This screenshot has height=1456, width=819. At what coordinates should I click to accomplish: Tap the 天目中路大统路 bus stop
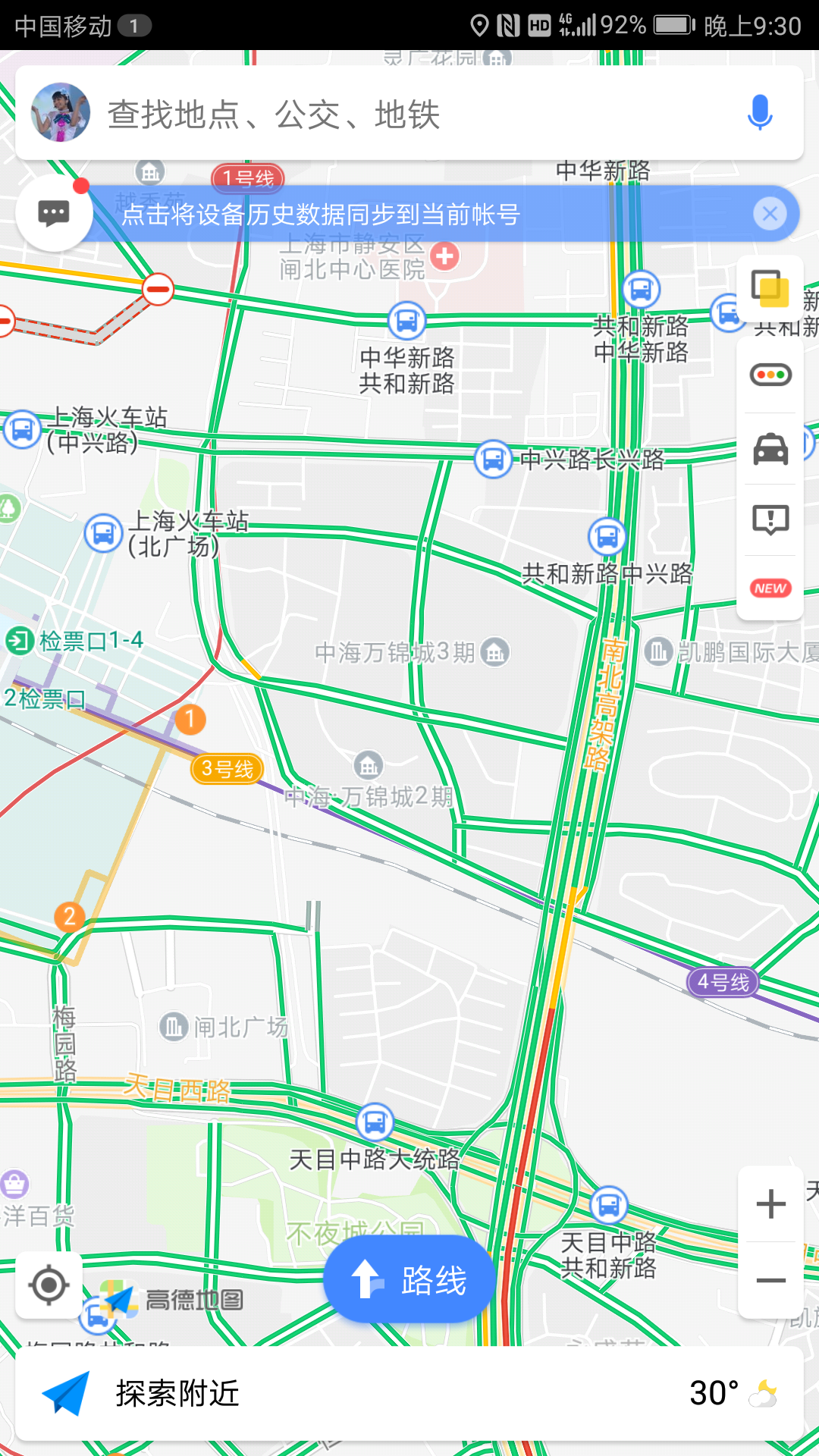(375, 1122)
